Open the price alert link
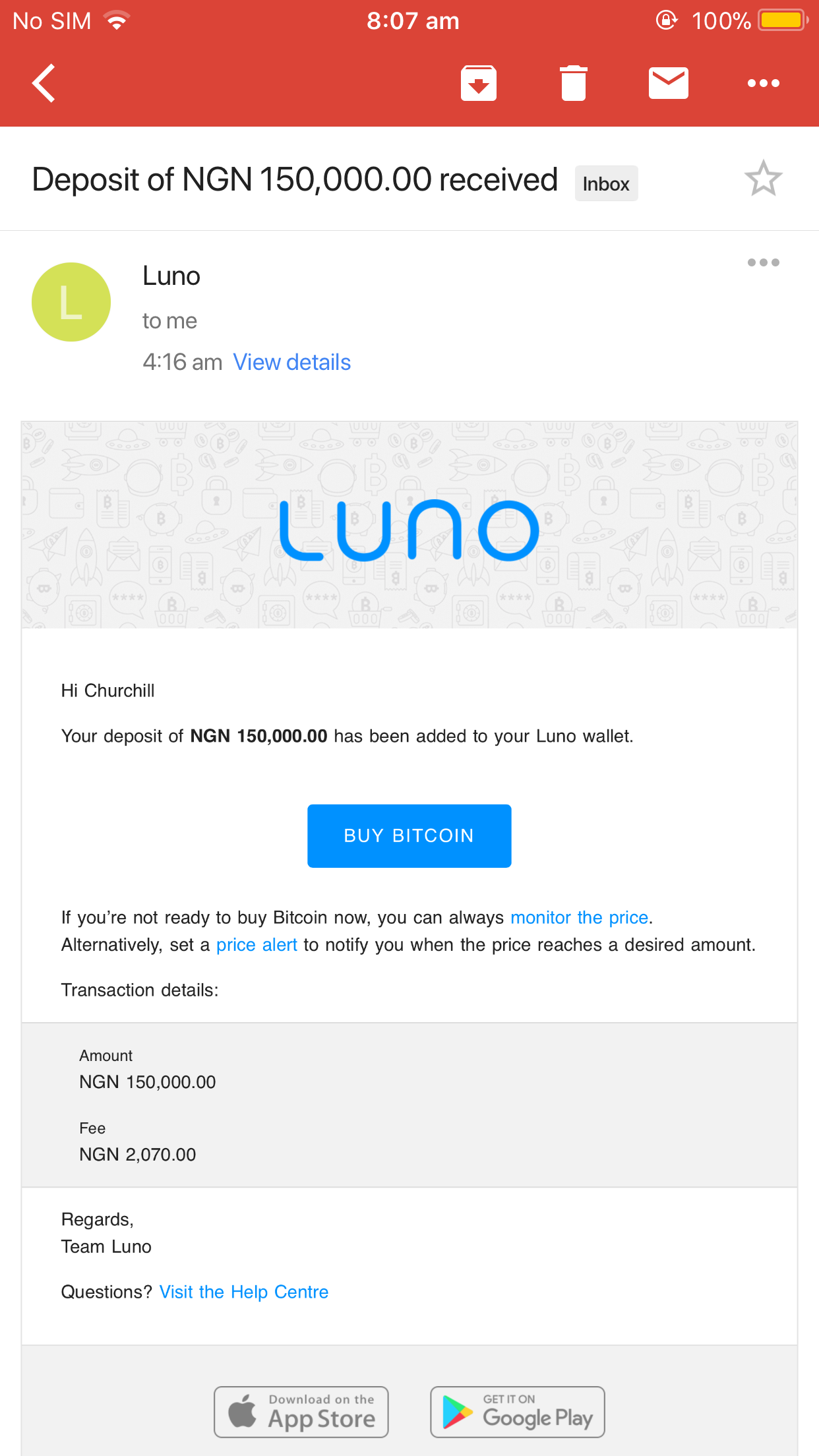The height and width of the screenshot is (1456, 819). tap(257, 945)
